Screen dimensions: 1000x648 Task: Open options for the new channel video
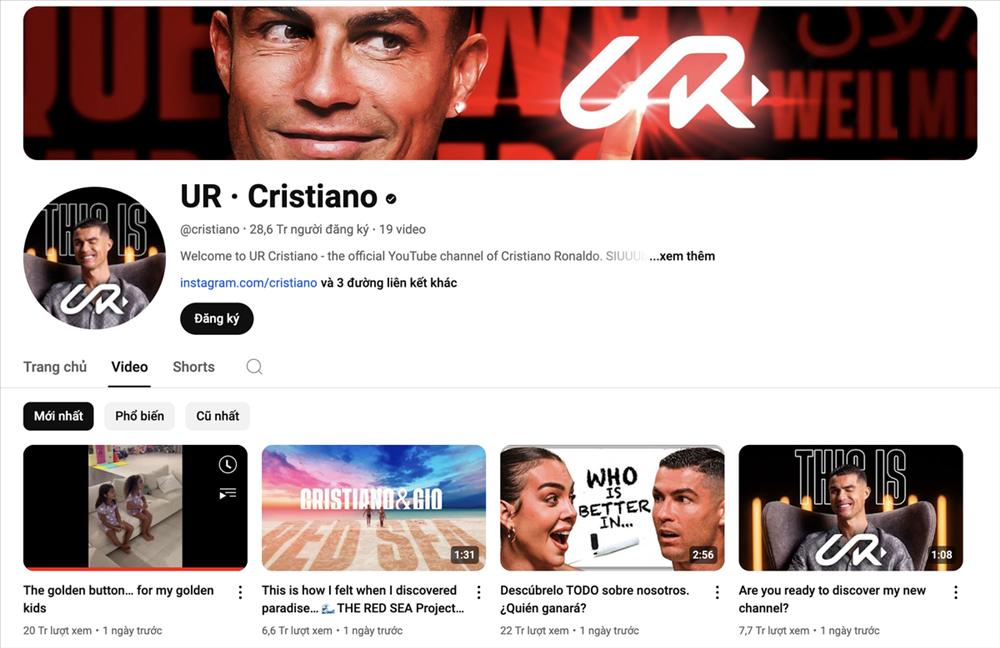(955, 592)
